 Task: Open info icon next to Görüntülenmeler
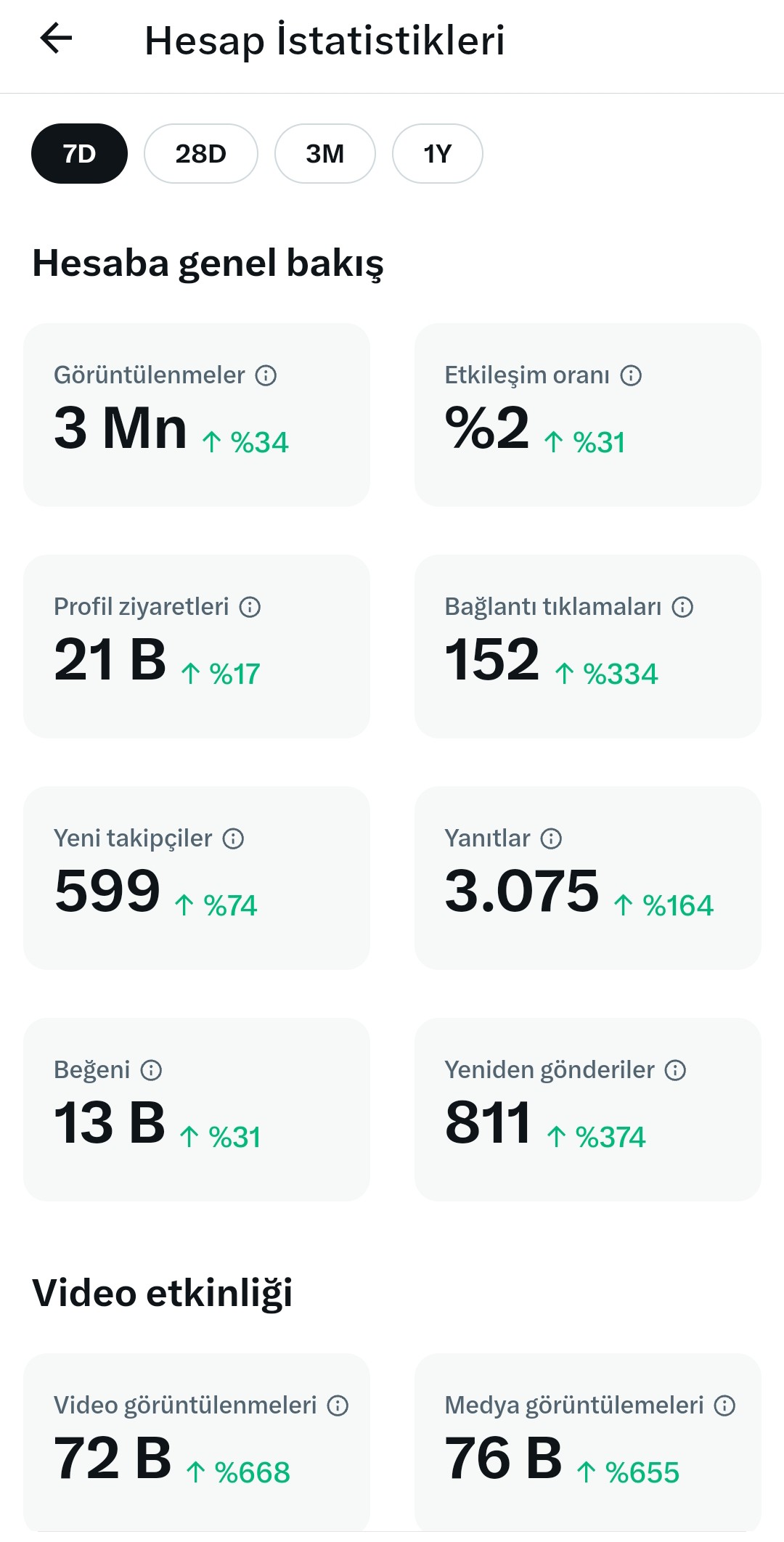266,375
